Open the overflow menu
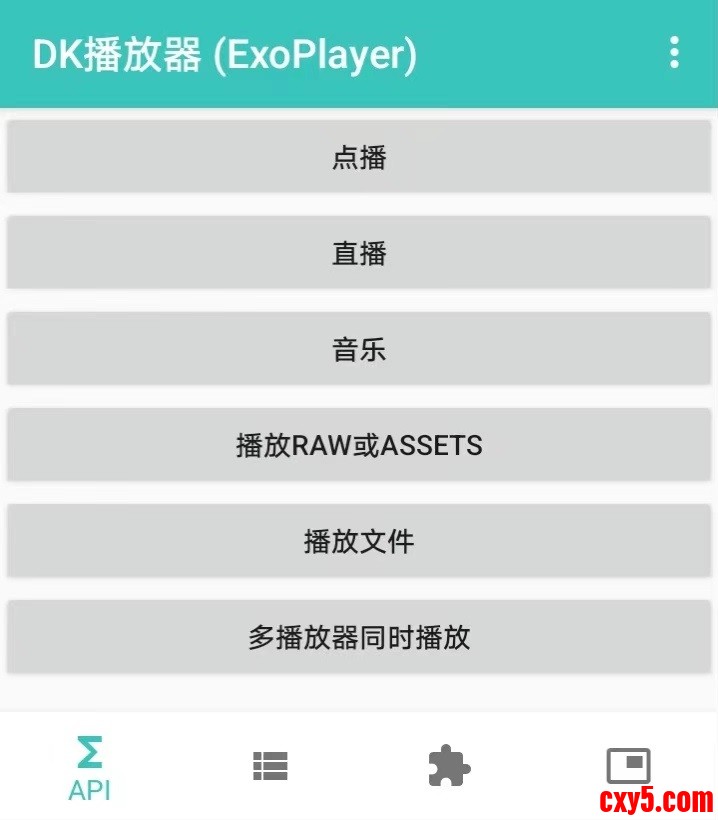 pos(675,53)
